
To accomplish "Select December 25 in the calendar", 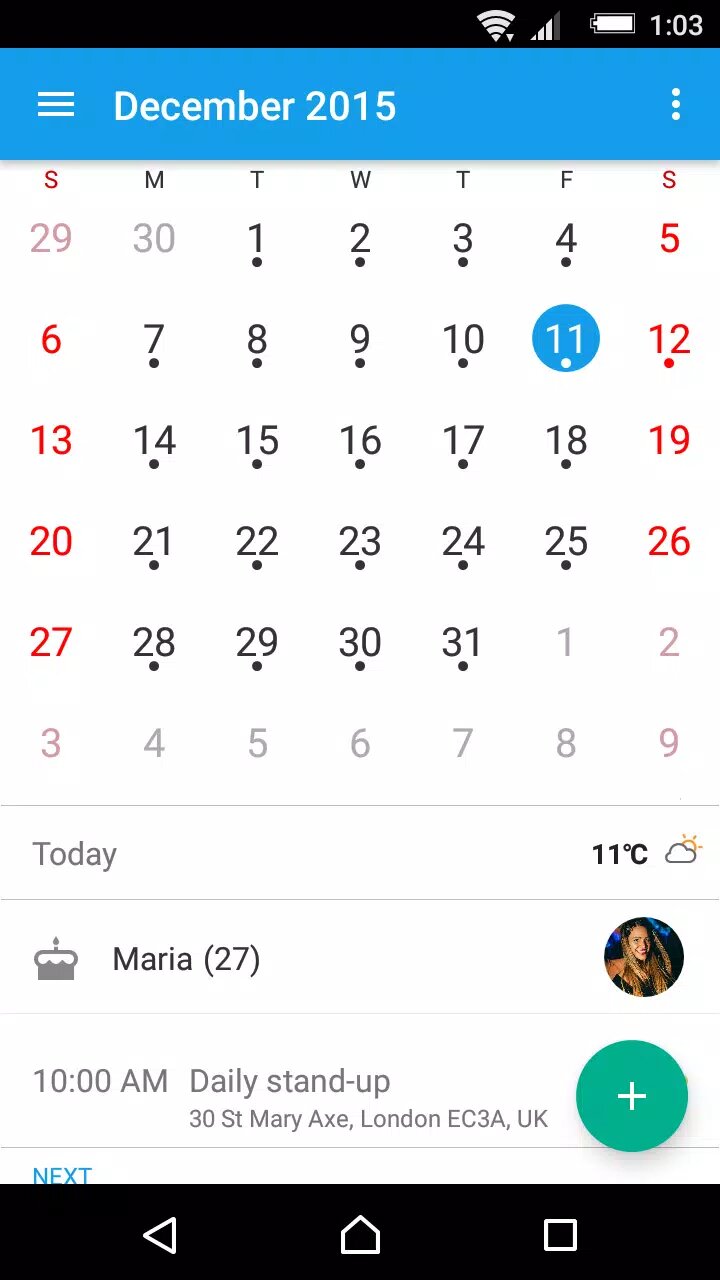I will click(566, 544).
